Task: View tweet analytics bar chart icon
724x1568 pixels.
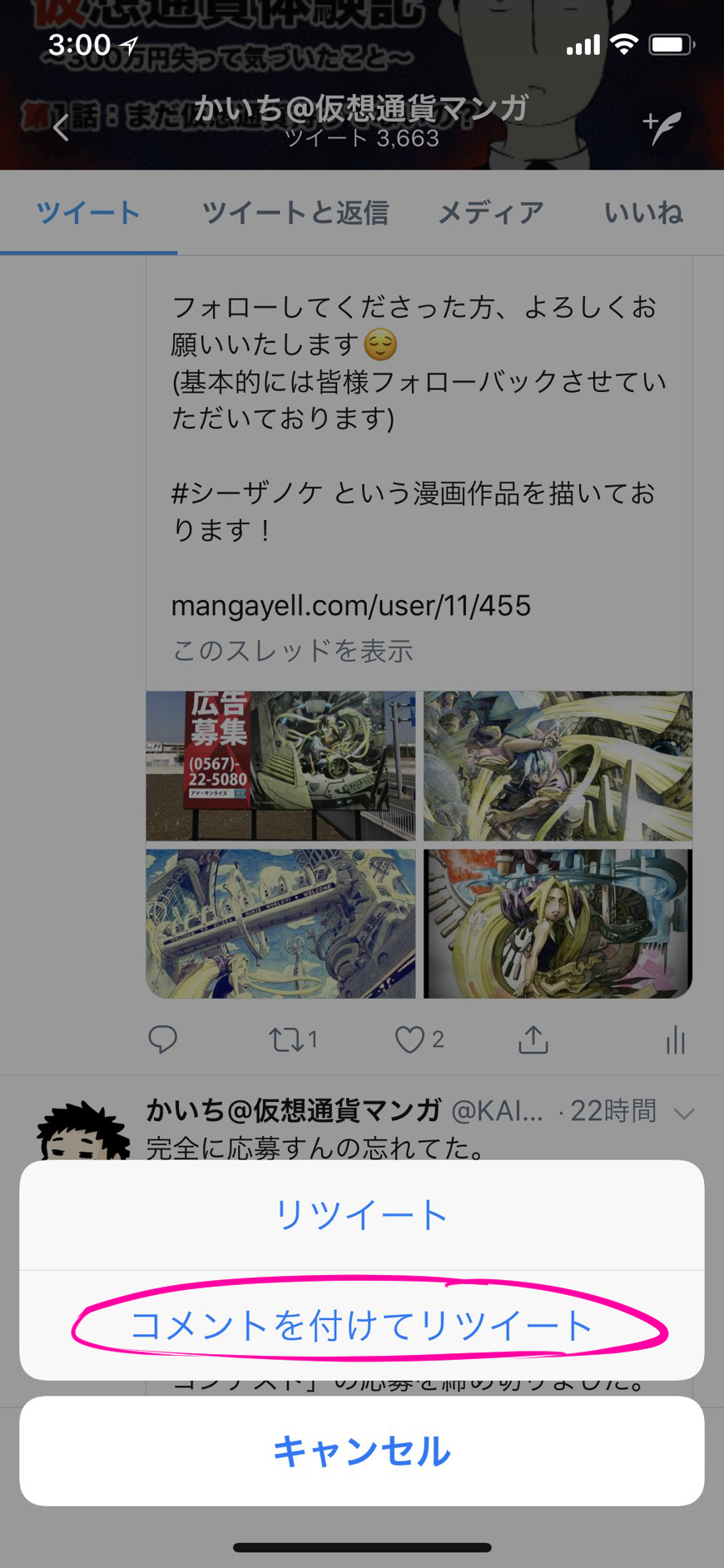Action: click(x=675, y=1040)
